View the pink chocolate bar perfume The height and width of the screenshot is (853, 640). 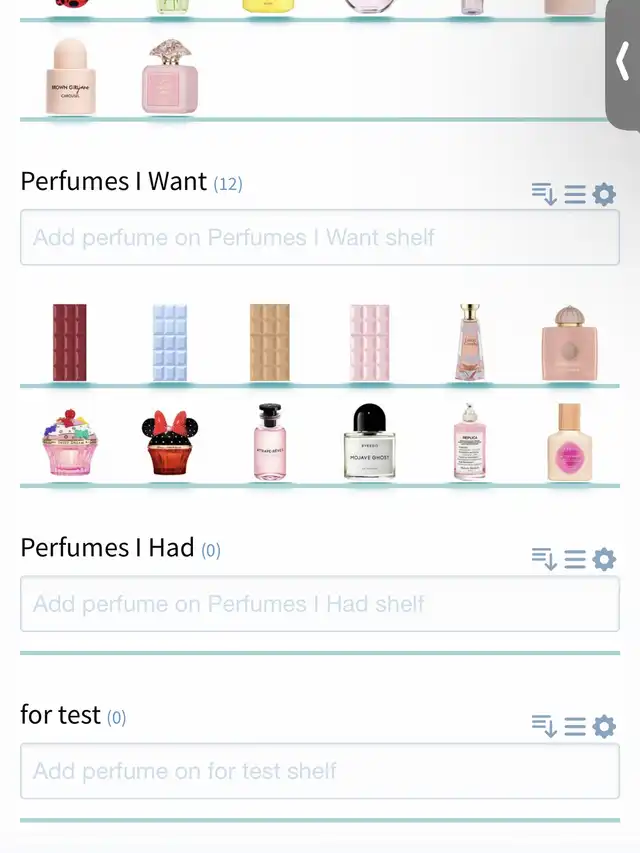tap(369, 343)
